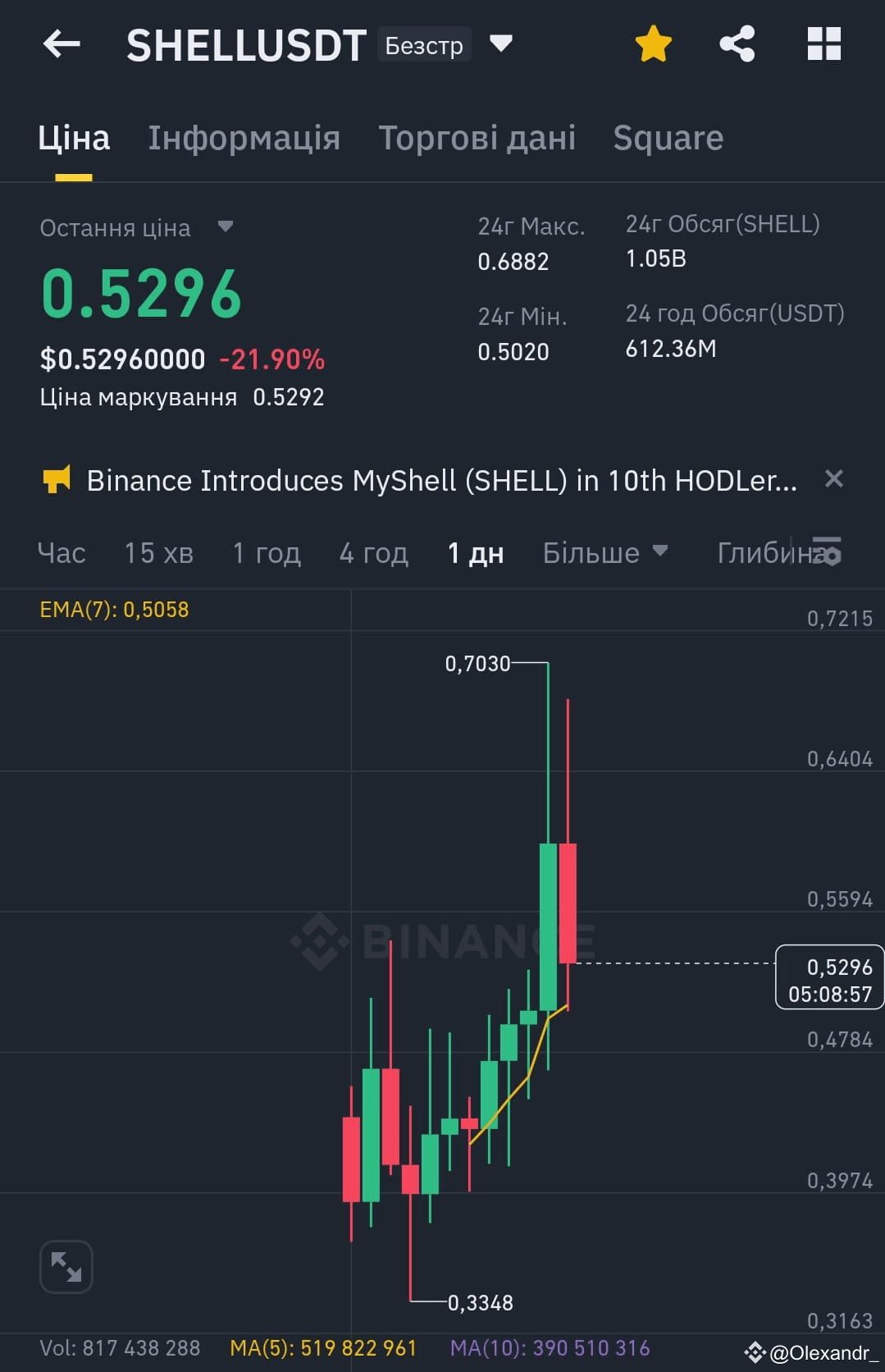This screenshot has width=885, height=1372.
Task: Open the Square tab
Action: 668,138
